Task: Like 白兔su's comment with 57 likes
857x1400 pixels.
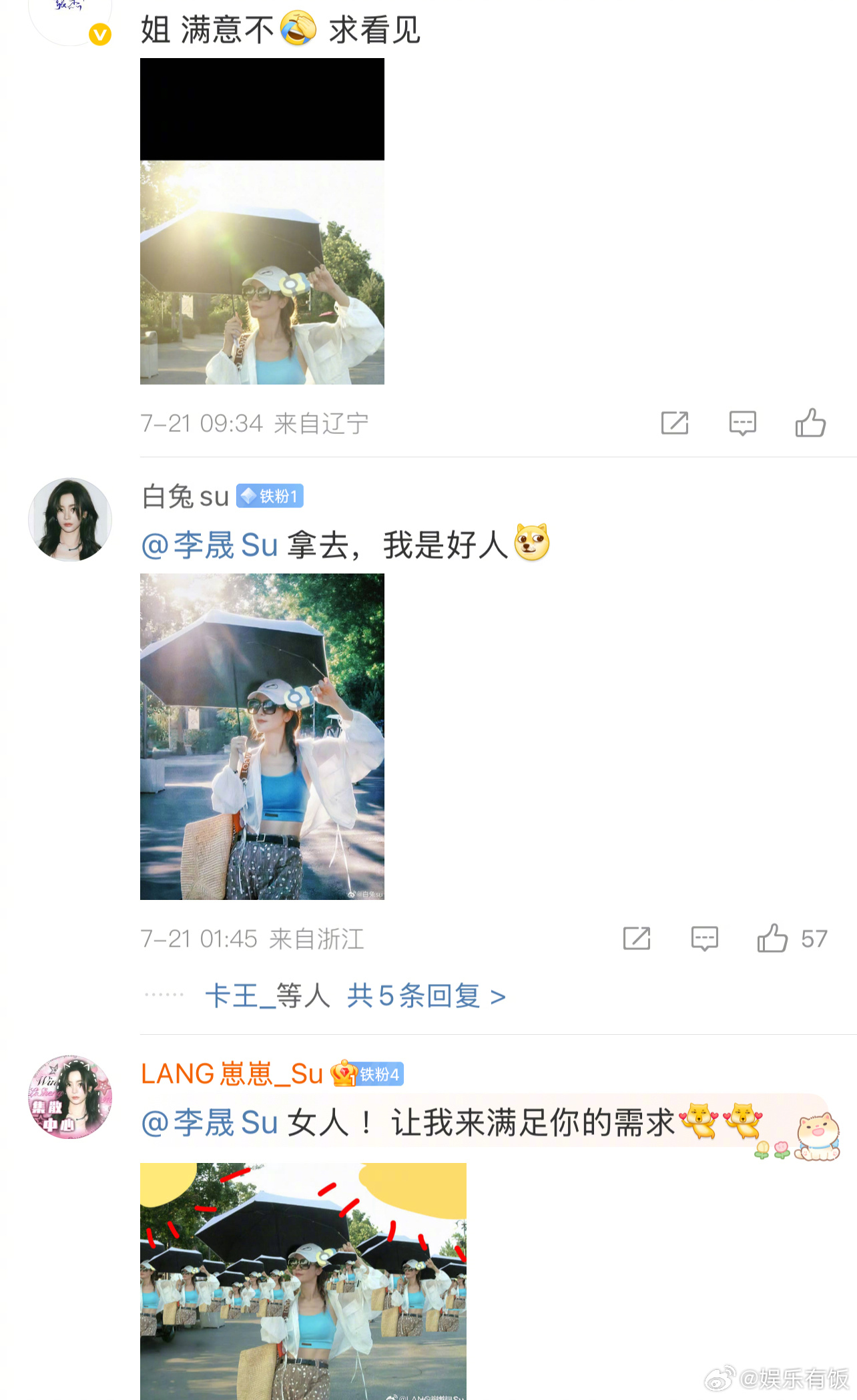Action: [x=772, y=938]
